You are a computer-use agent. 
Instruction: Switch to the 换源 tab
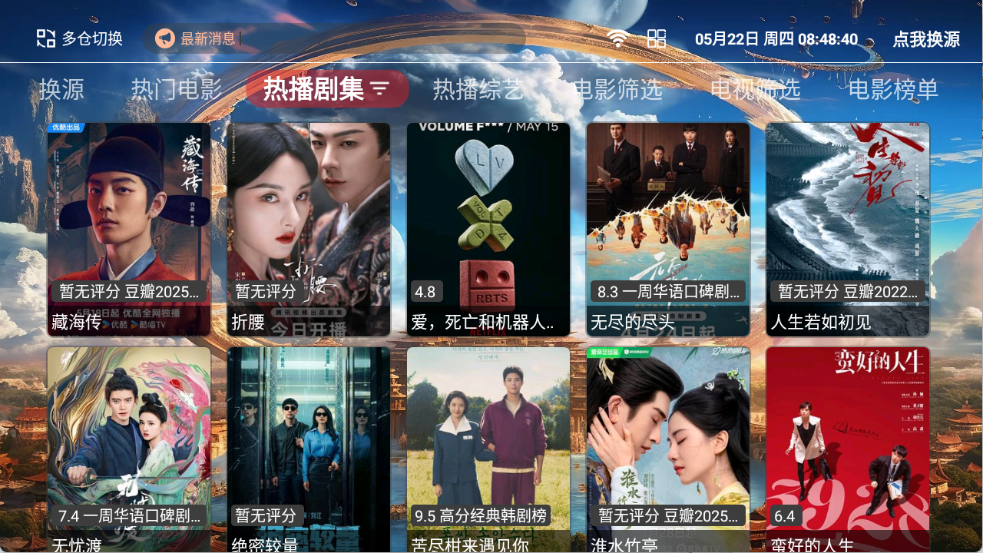coord(62,89)
